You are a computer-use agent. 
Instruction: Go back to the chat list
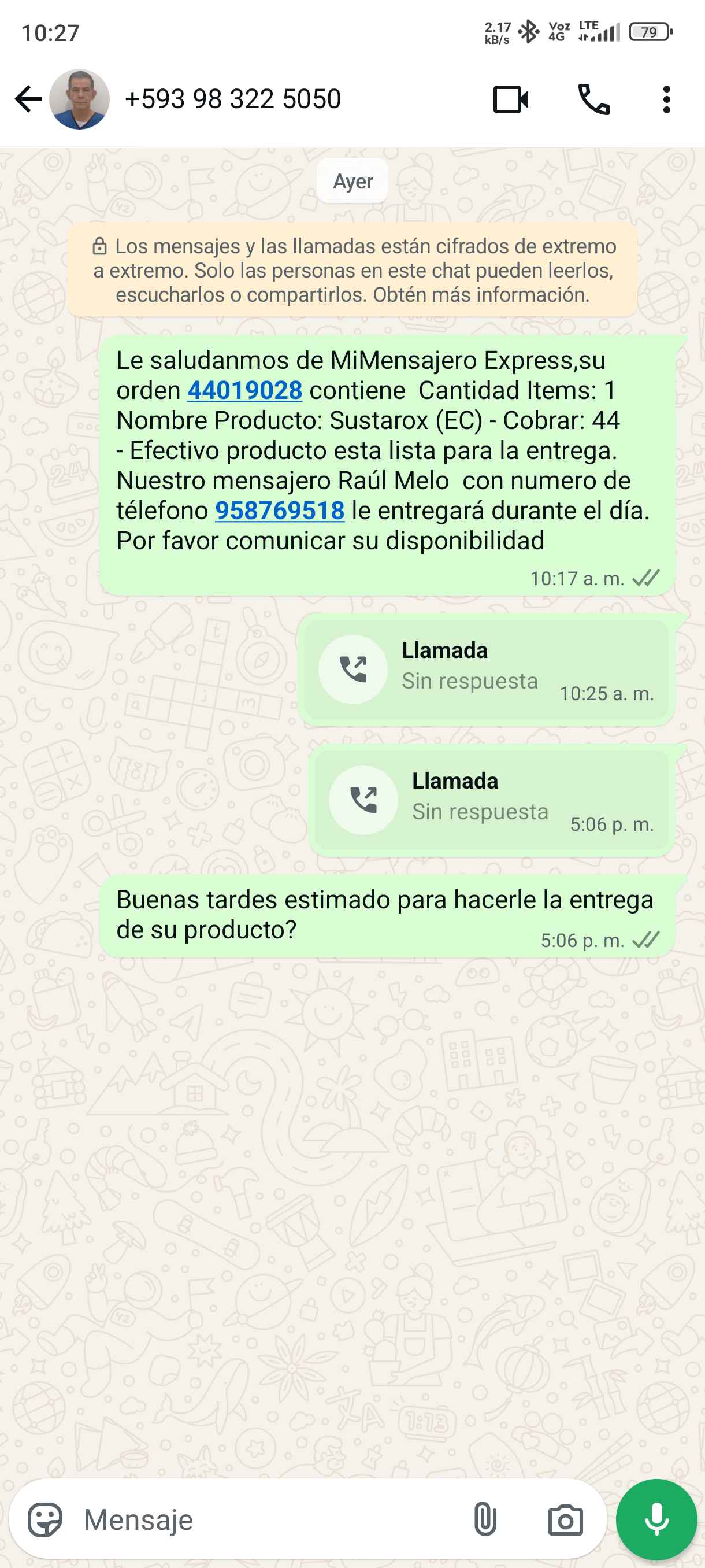click(28, 99)
